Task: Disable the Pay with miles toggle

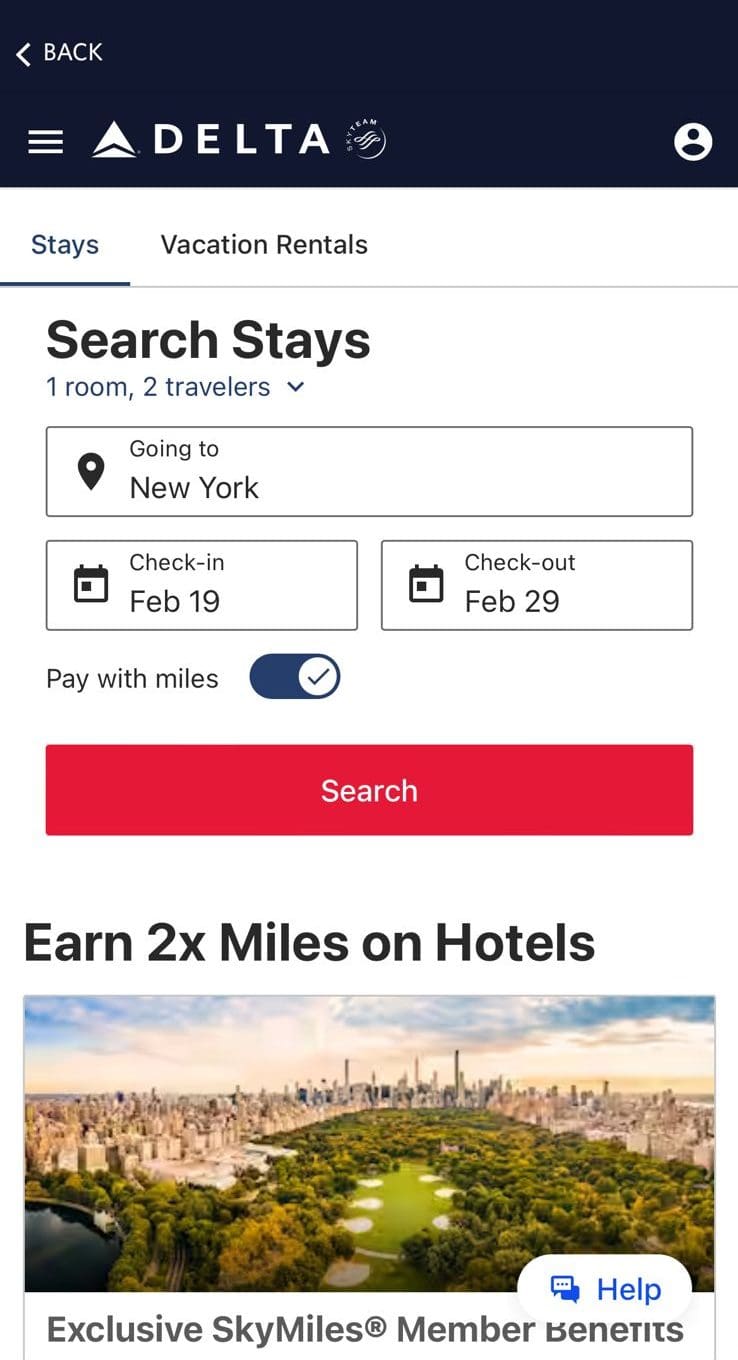Action: click(294, 677)
